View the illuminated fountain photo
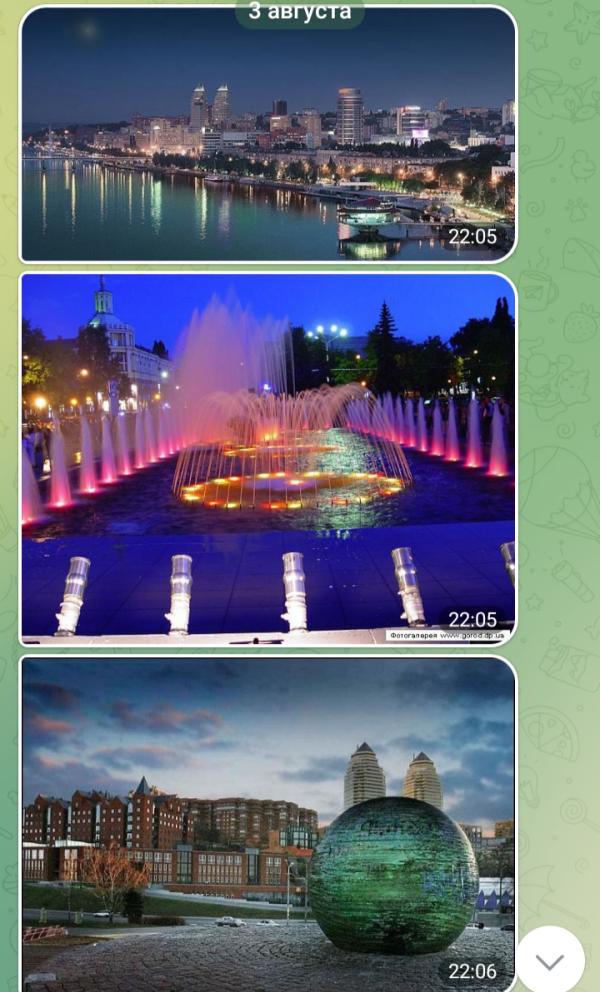Viewport: 600px width, 992px height. (x=268, y=458)
